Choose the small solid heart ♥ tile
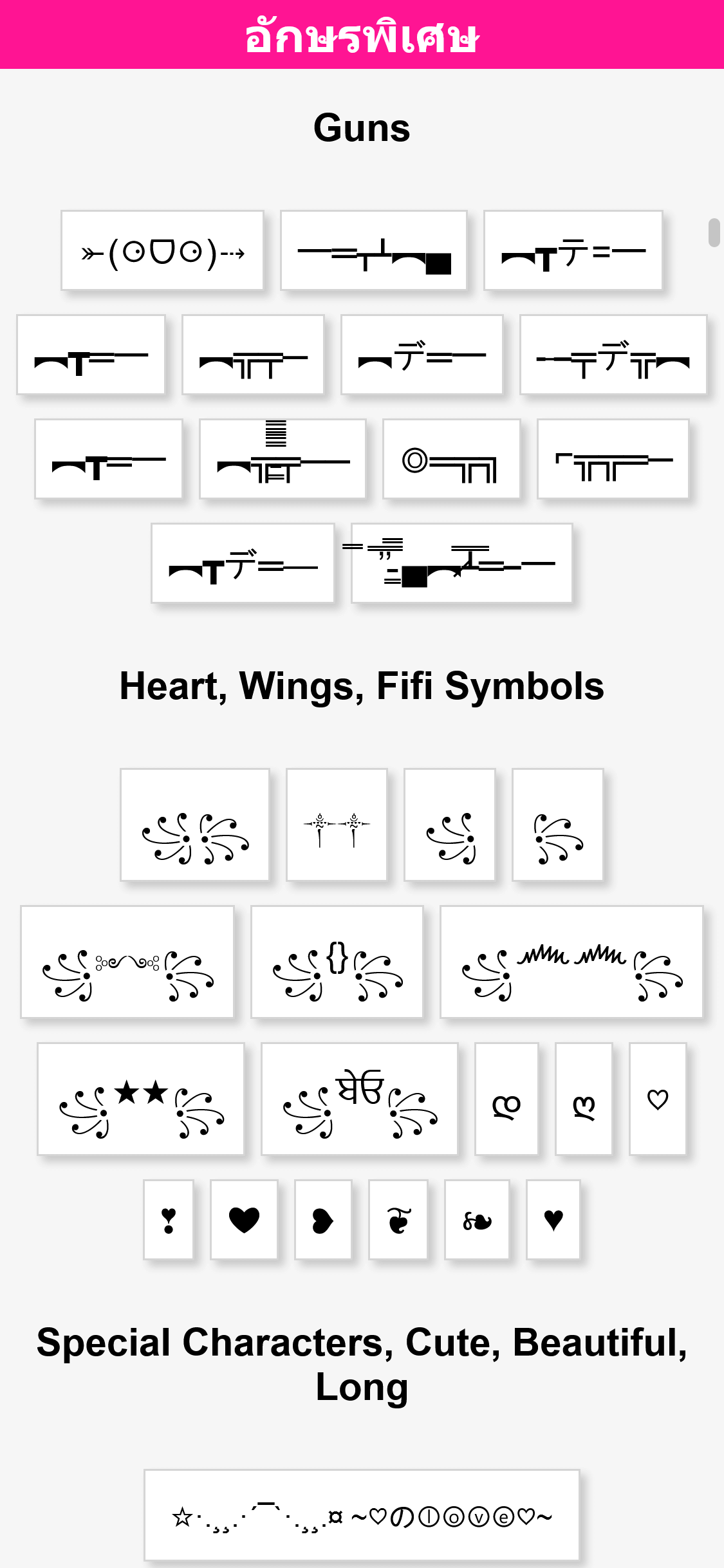This screenshot has height=1568, width=724. [553, 1219]
